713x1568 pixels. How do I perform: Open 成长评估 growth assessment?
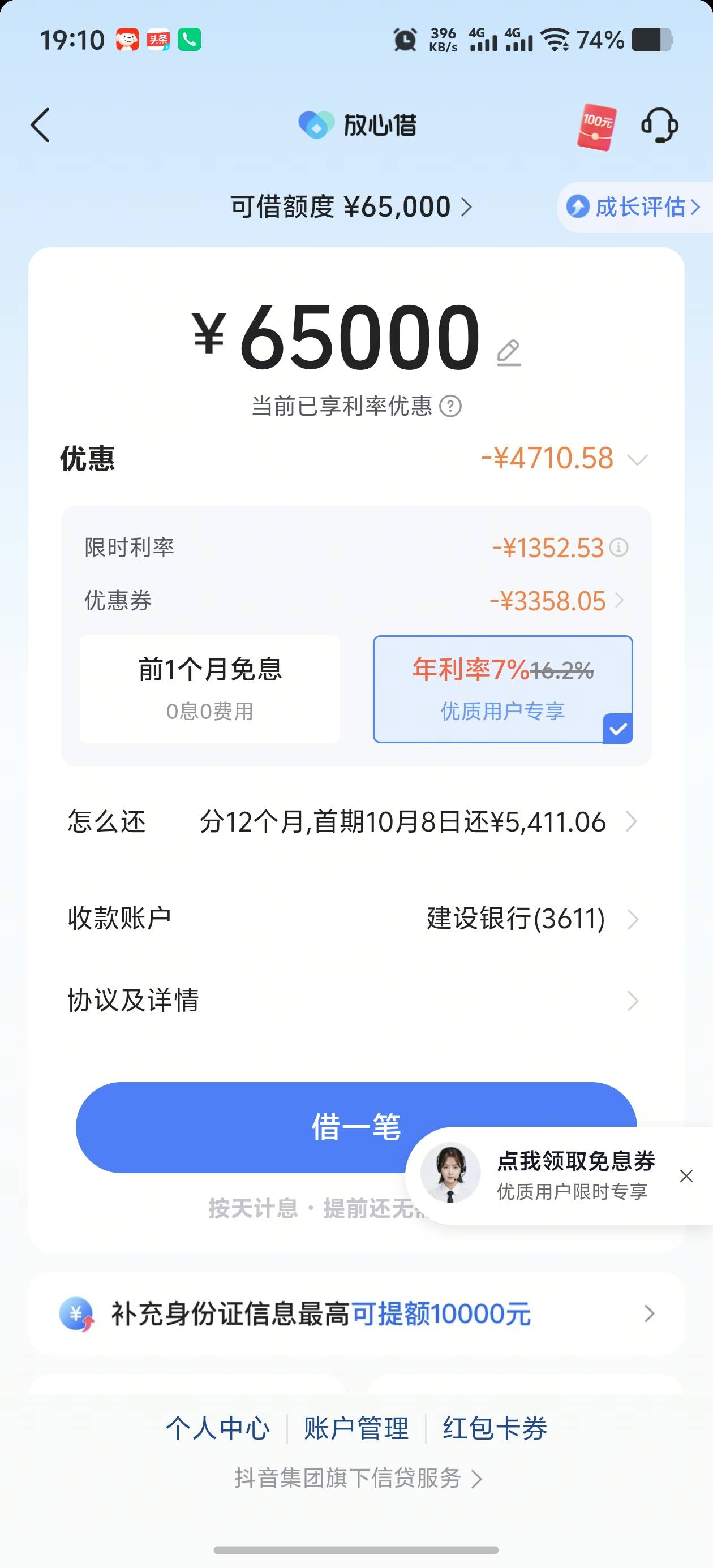634,207
